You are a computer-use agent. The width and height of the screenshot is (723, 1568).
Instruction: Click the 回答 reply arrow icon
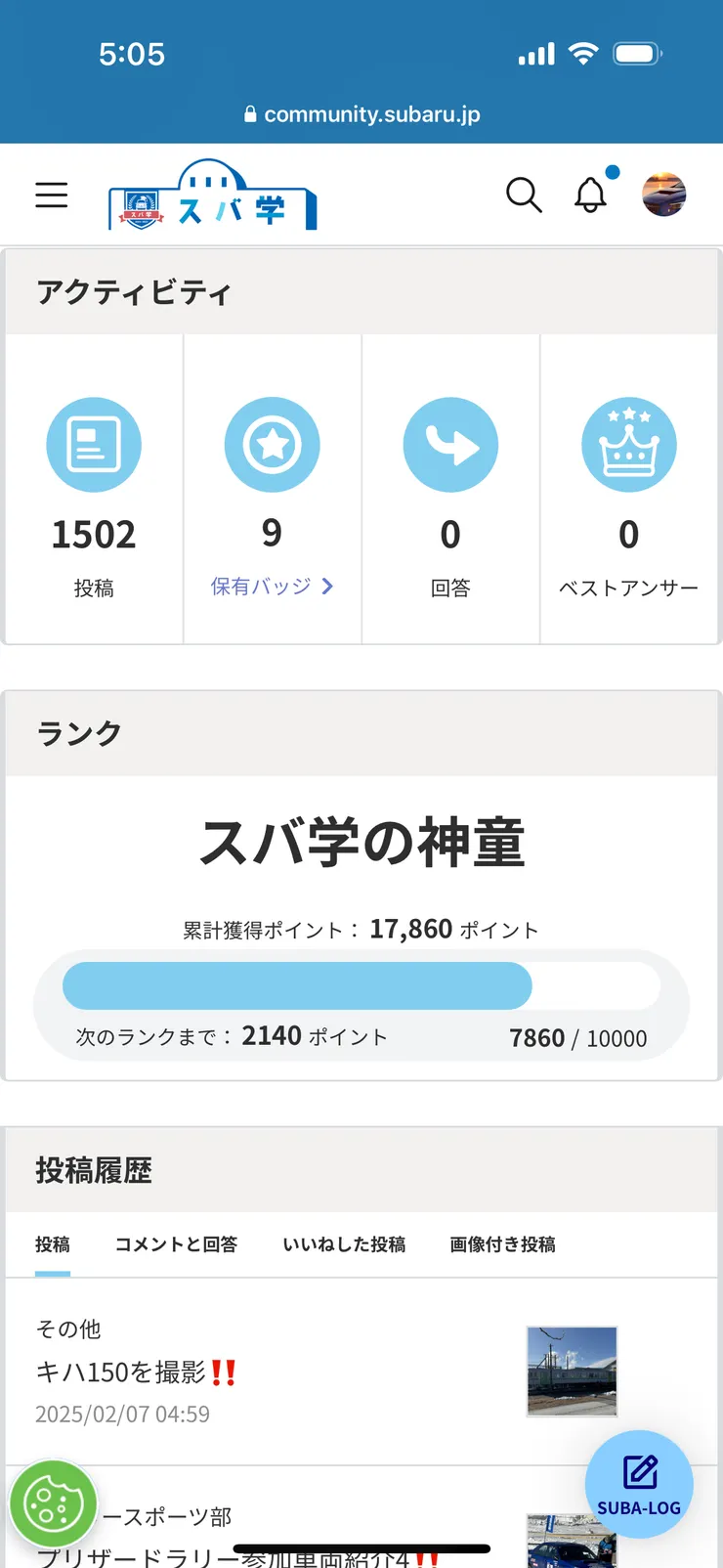coord(450,444)
